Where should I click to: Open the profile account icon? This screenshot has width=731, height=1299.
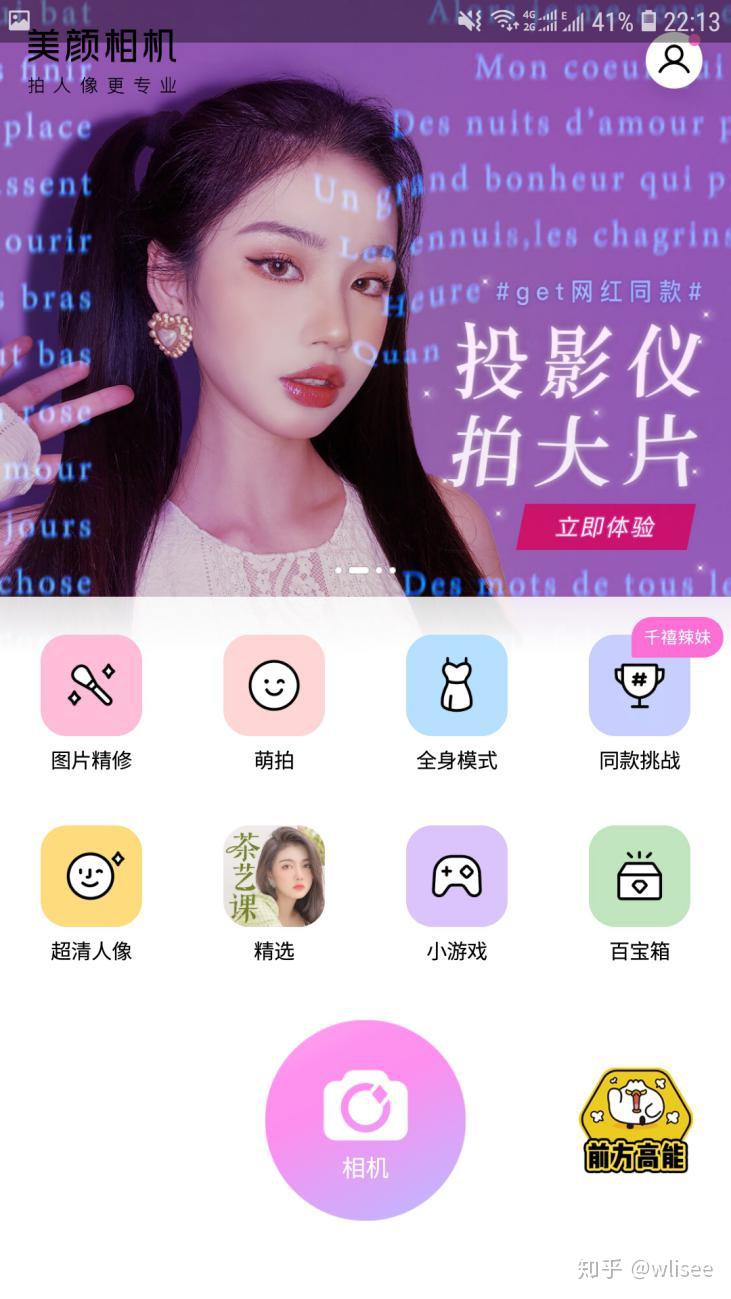(673, 60)
